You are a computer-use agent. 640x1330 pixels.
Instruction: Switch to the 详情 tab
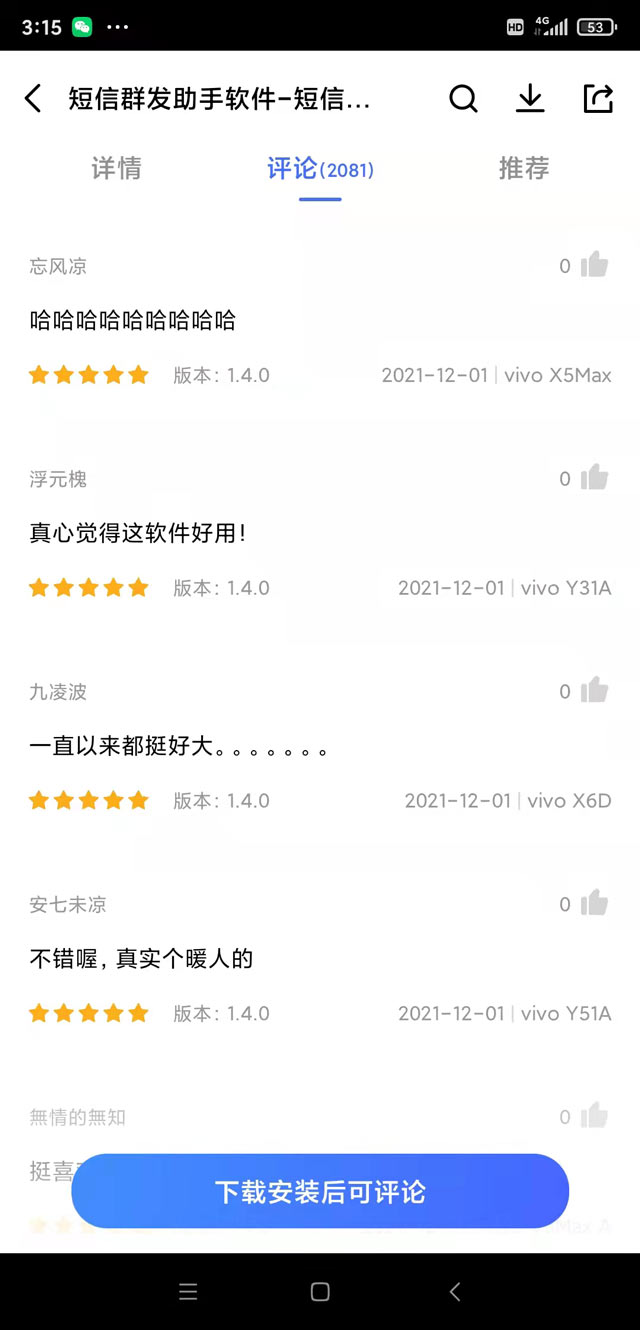pos(116,168)
